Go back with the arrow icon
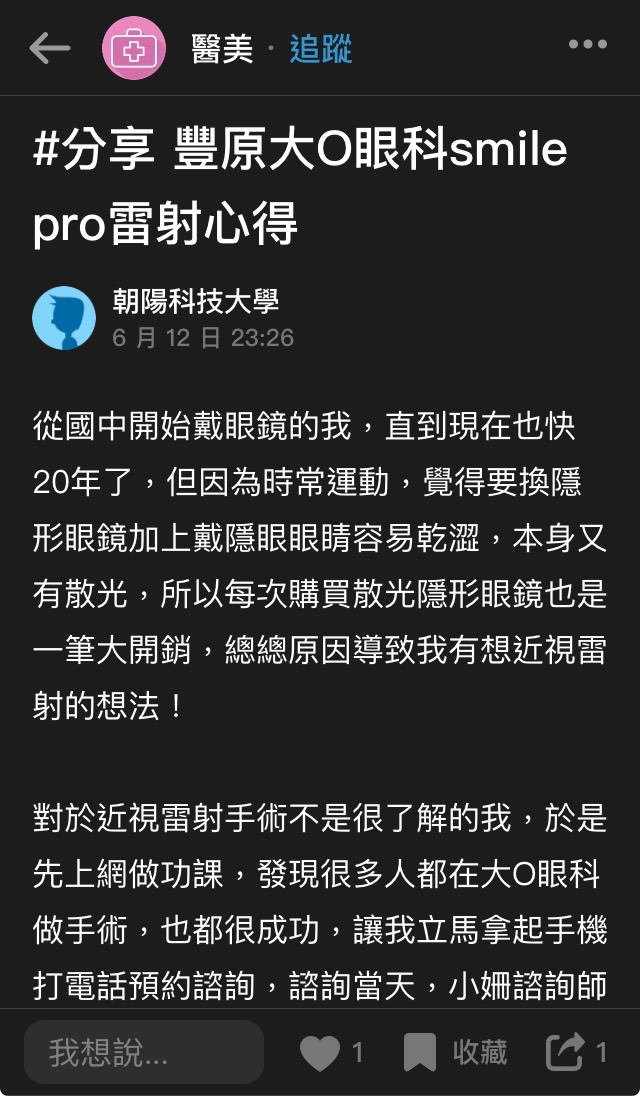The image size is (640, 1096). point(50,48)
